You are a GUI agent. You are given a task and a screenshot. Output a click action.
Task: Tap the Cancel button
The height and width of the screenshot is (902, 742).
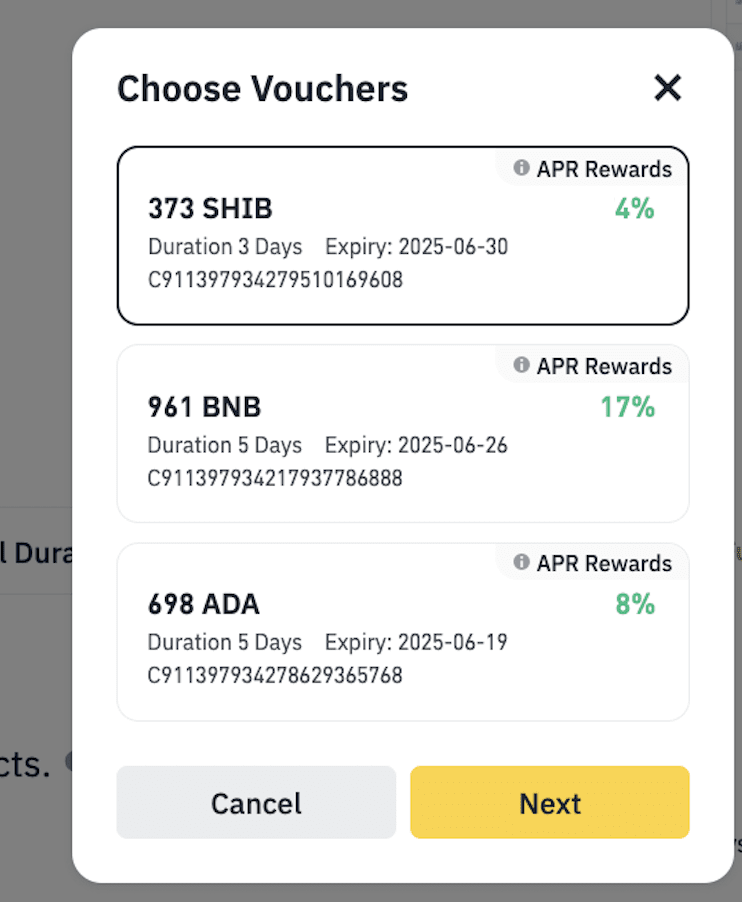256,803
